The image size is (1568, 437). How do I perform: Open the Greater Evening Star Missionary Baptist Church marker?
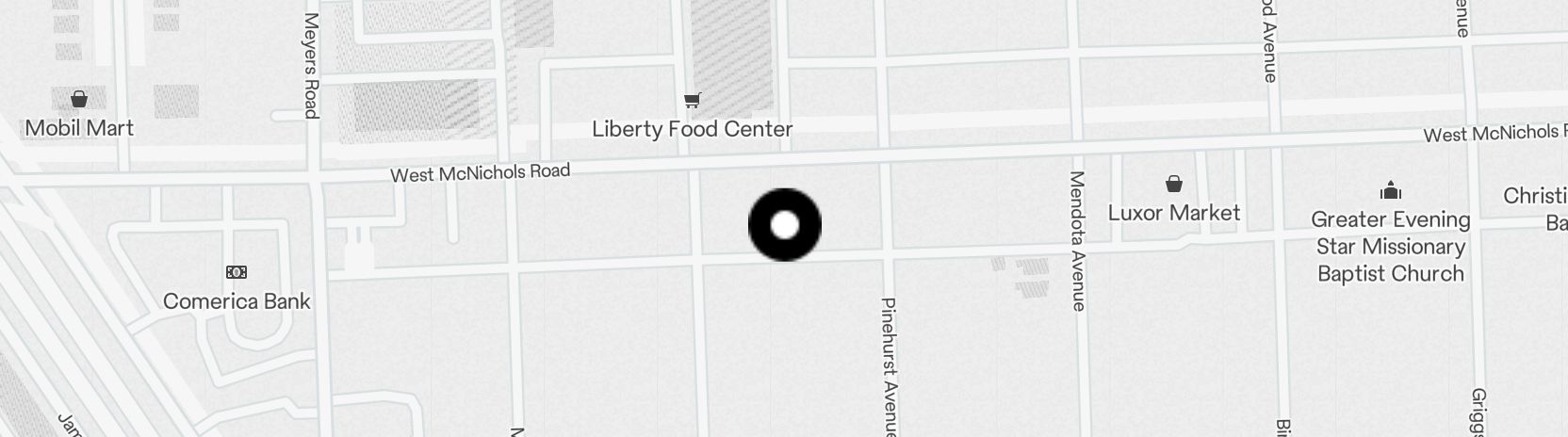1390,192
